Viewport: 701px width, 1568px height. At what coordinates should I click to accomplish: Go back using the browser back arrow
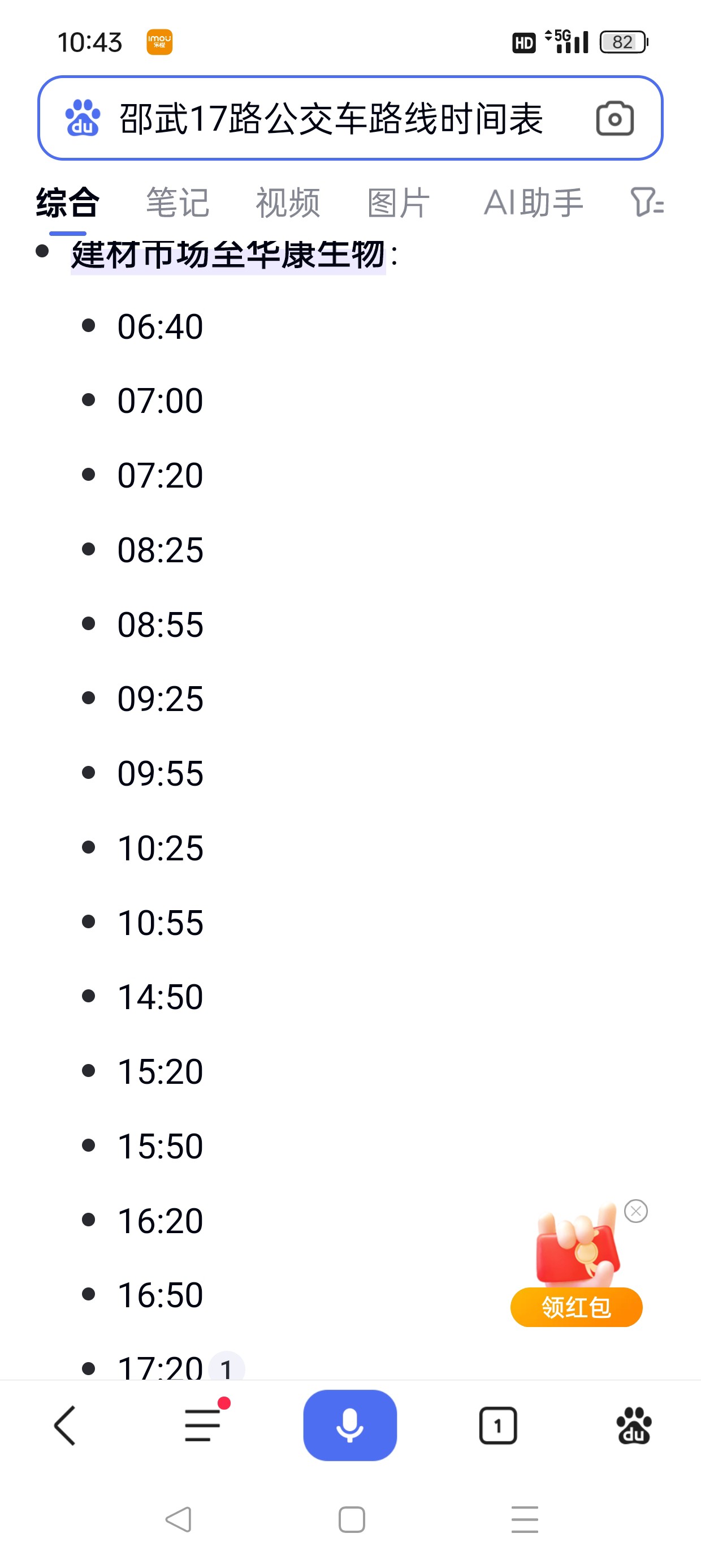[x=65, y=1425]
